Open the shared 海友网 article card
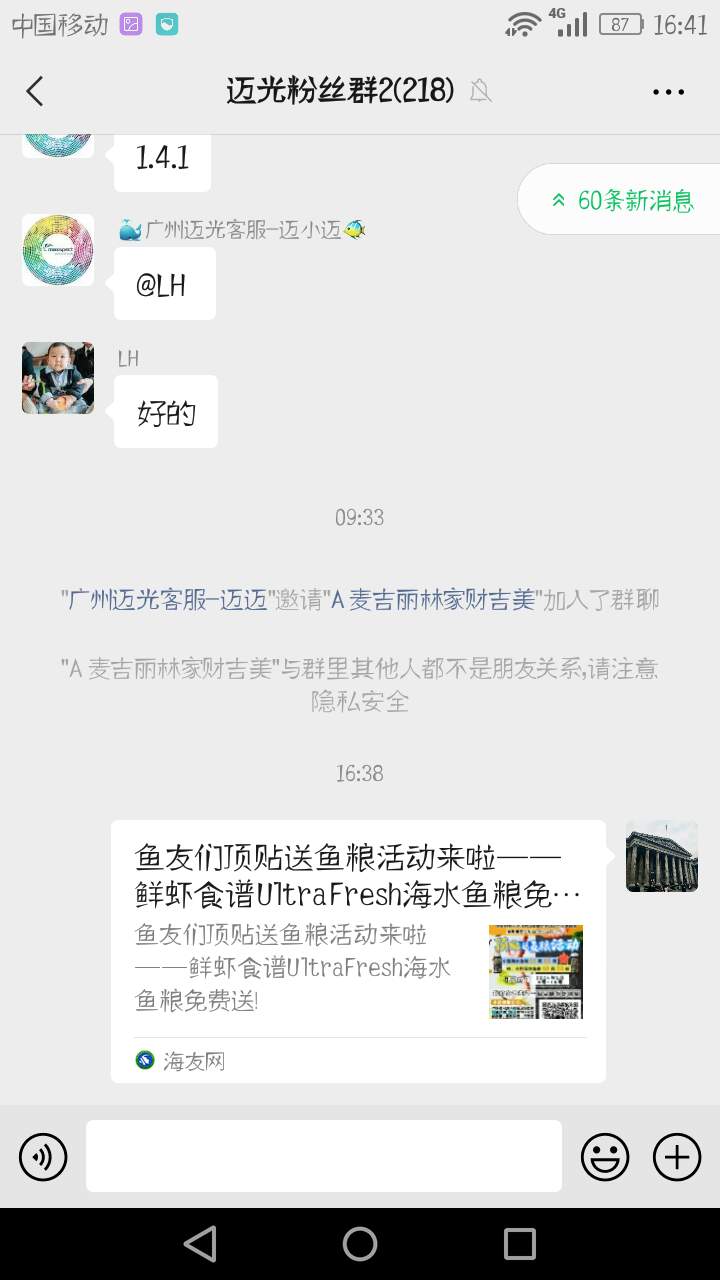This screenshot has height=1280, width=720. (358, 950)
